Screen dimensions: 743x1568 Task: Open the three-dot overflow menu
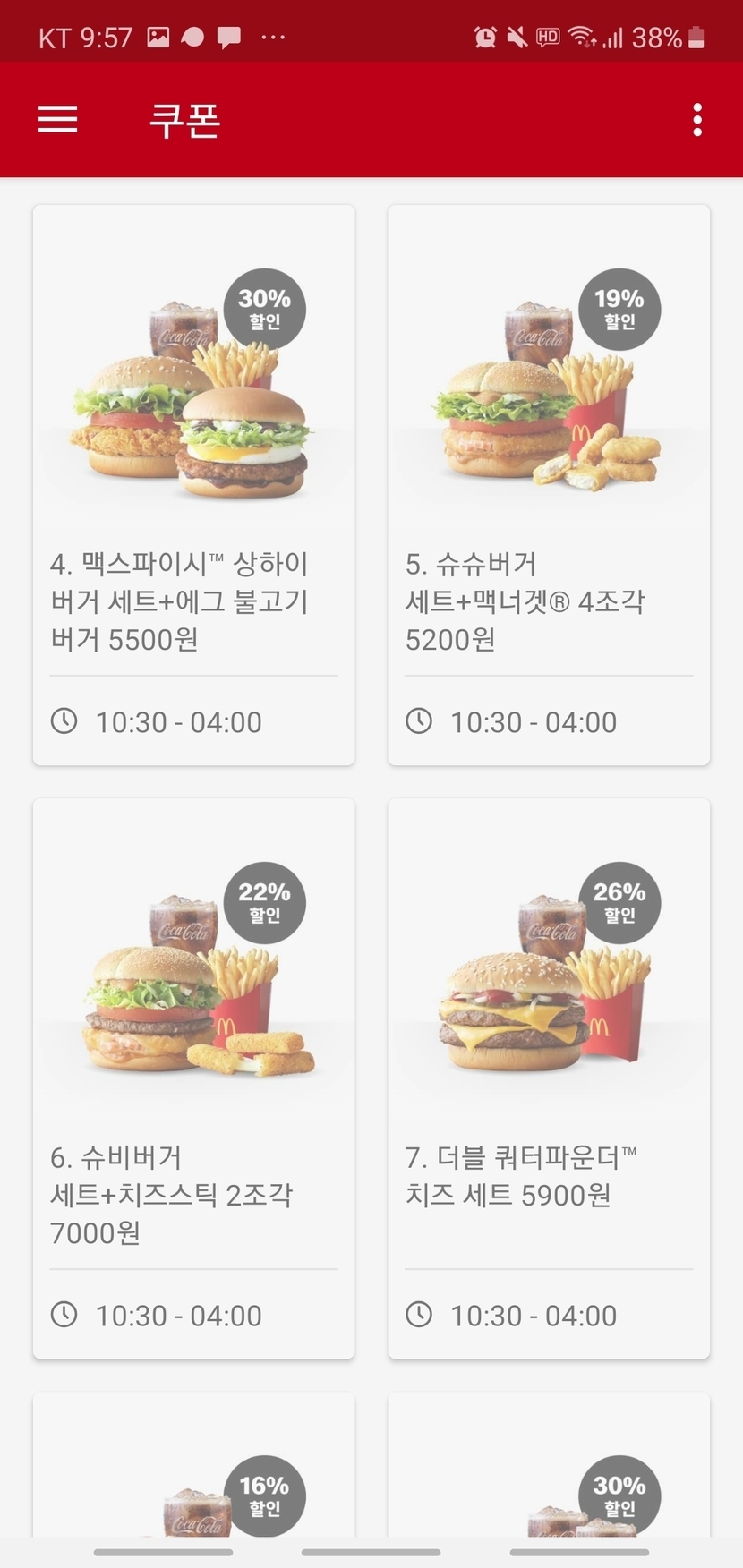click(x=697, y=120)
